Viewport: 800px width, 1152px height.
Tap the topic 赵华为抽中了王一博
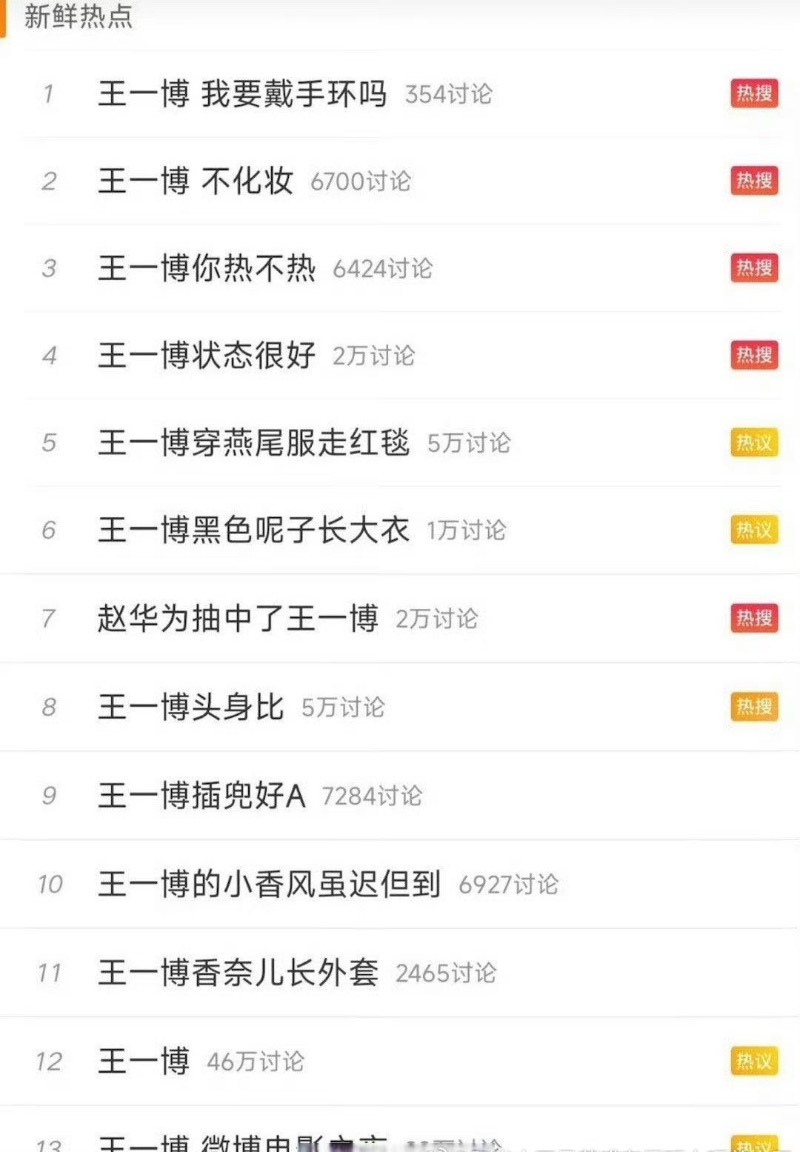pos(238,618)
